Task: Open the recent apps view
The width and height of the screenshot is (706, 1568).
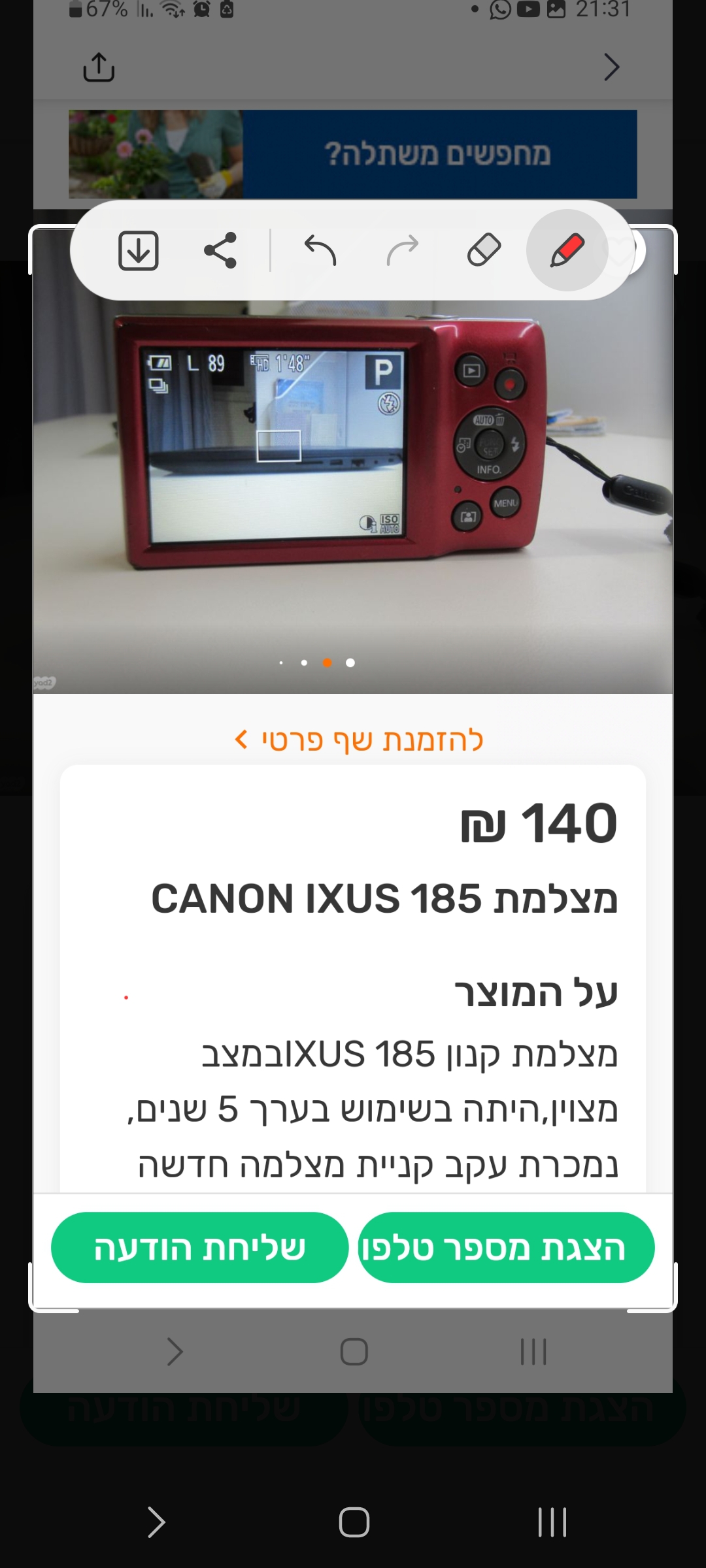Action: tap(552, 1522)
